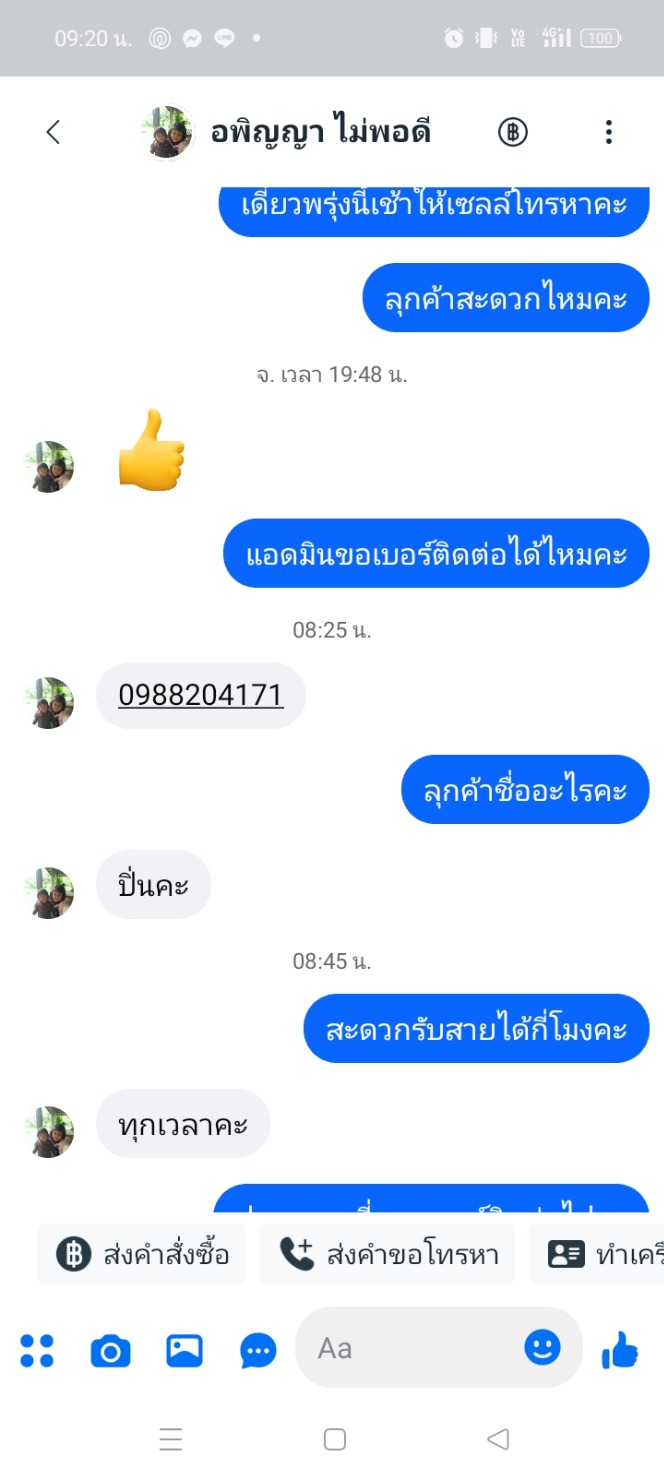Screen dimensions: 664x1480
Task: Open the gallery image picker
Action: 184,1351
